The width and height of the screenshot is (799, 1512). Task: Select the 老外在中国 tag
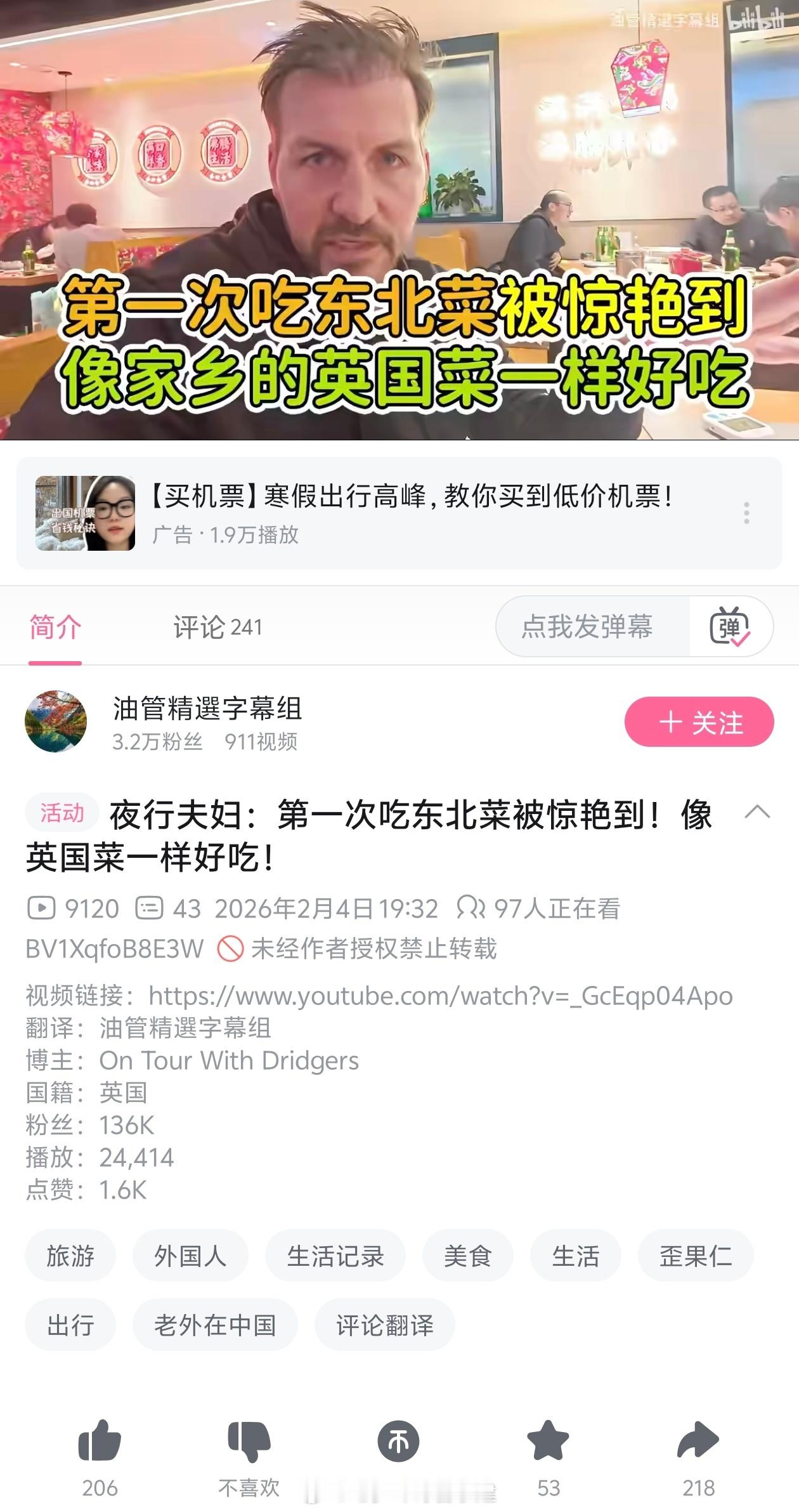pos(214,1325)
